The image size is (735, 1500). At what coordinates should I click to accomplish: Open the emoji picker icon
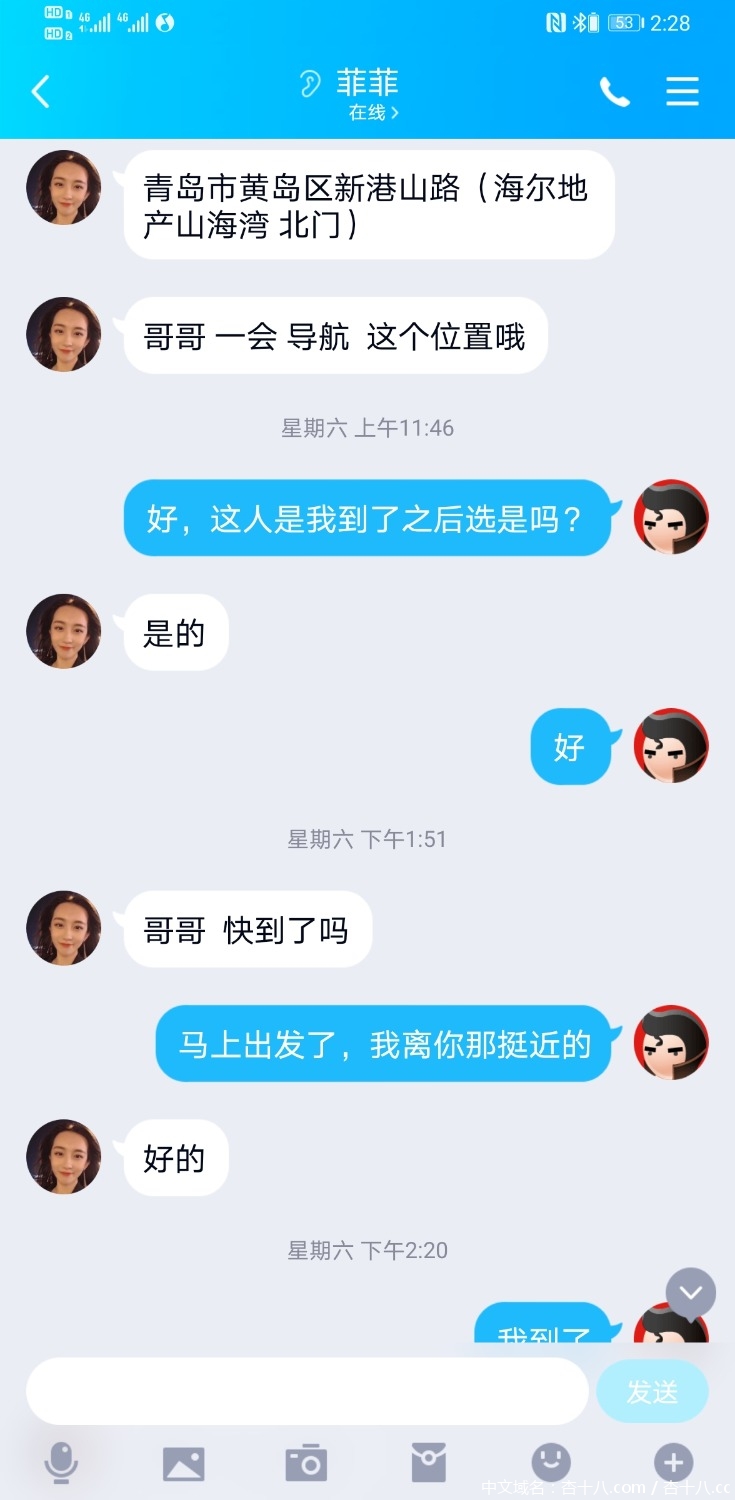coord(551,1462)
